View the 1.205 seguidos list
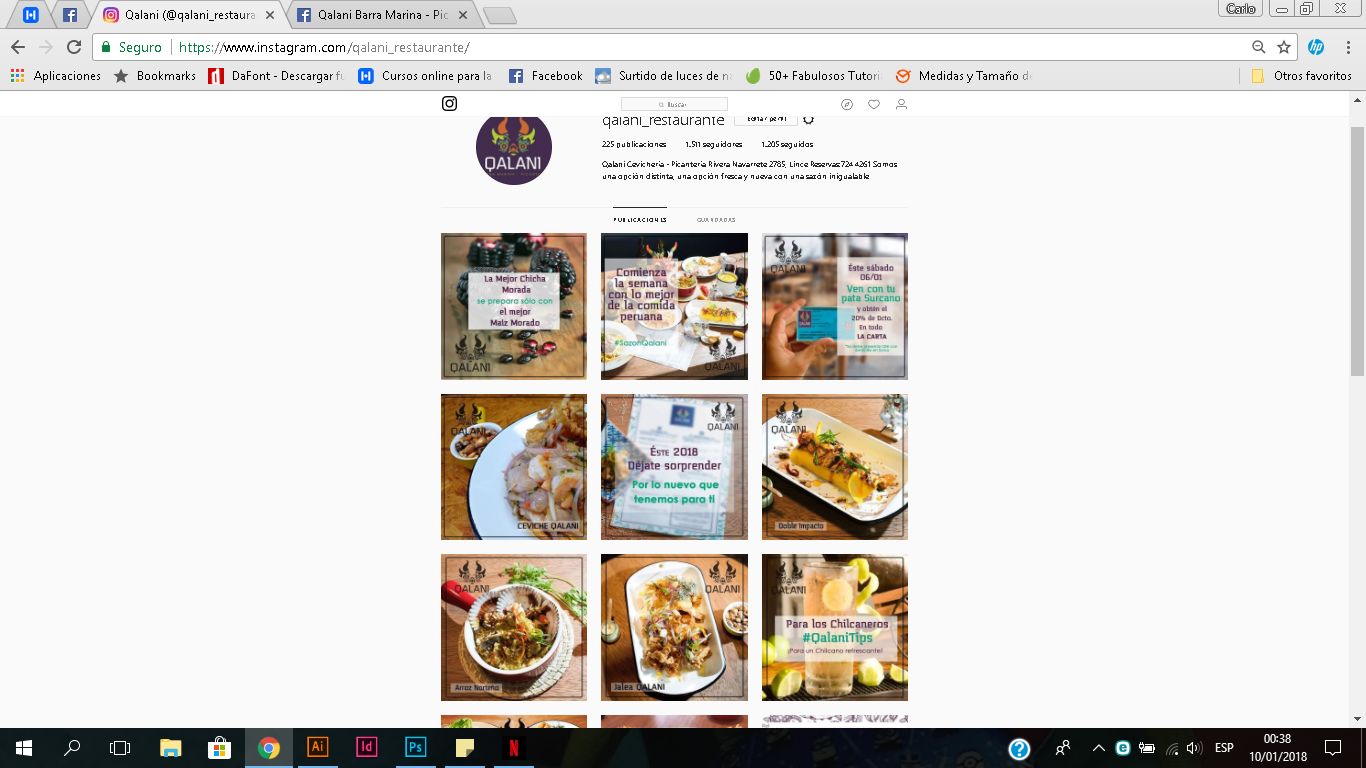The height and width of the screenshot is (768, 1366). pos(786,144)
